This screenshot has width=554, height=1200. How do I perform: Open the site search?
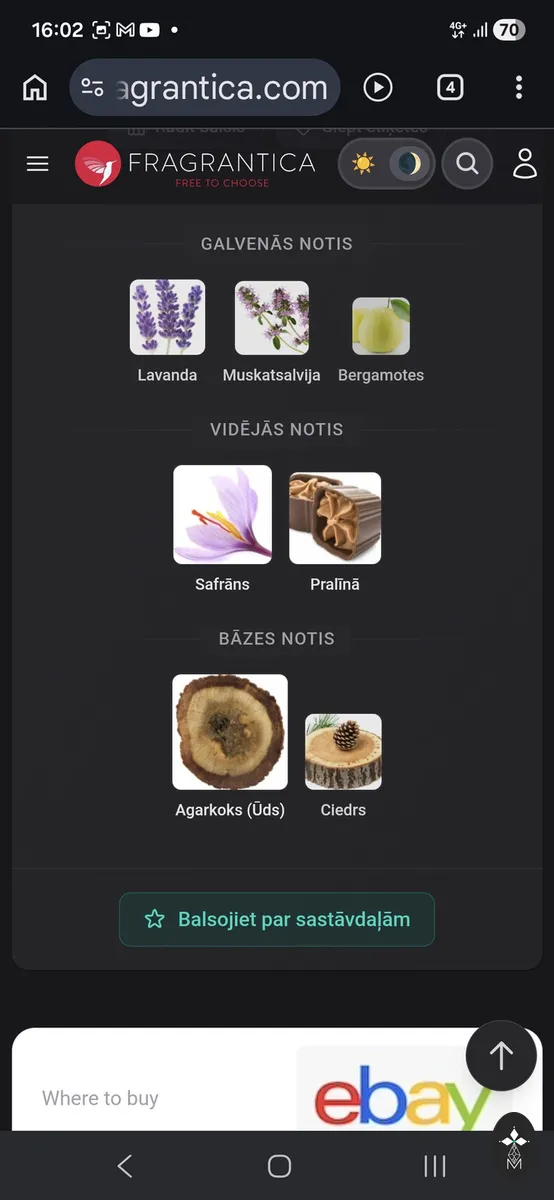click(467, 164)
